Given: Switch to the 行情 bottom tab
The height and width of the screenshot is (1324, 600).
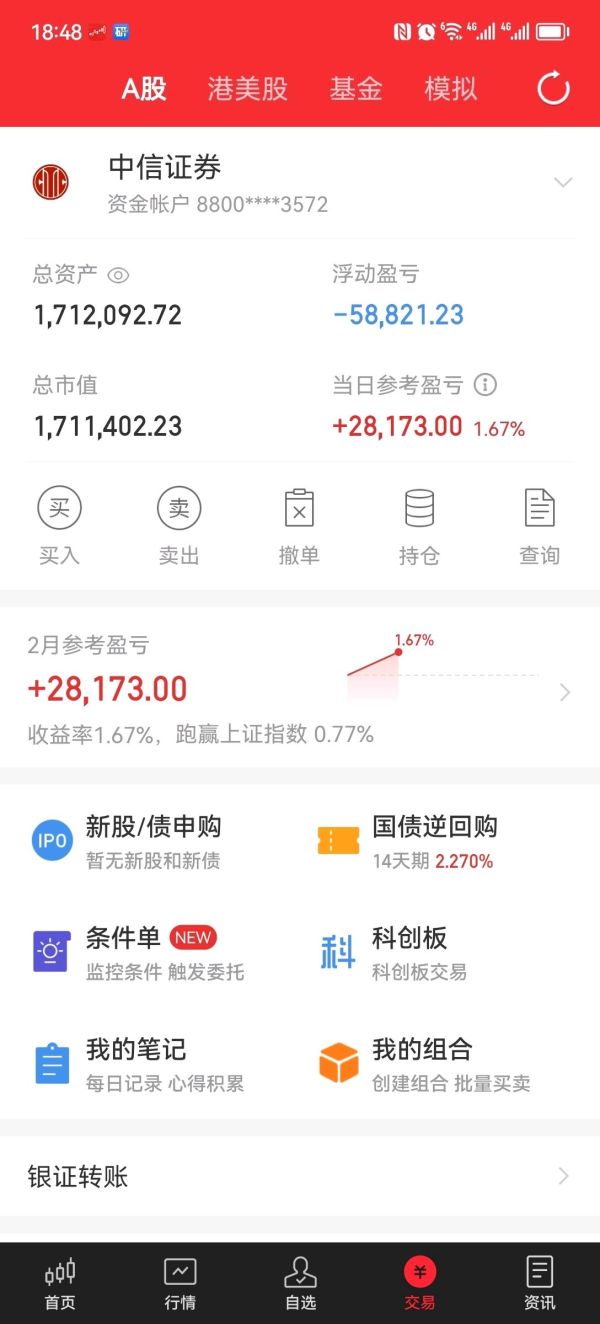Looking at the screenshot, I should point(180,1284).
